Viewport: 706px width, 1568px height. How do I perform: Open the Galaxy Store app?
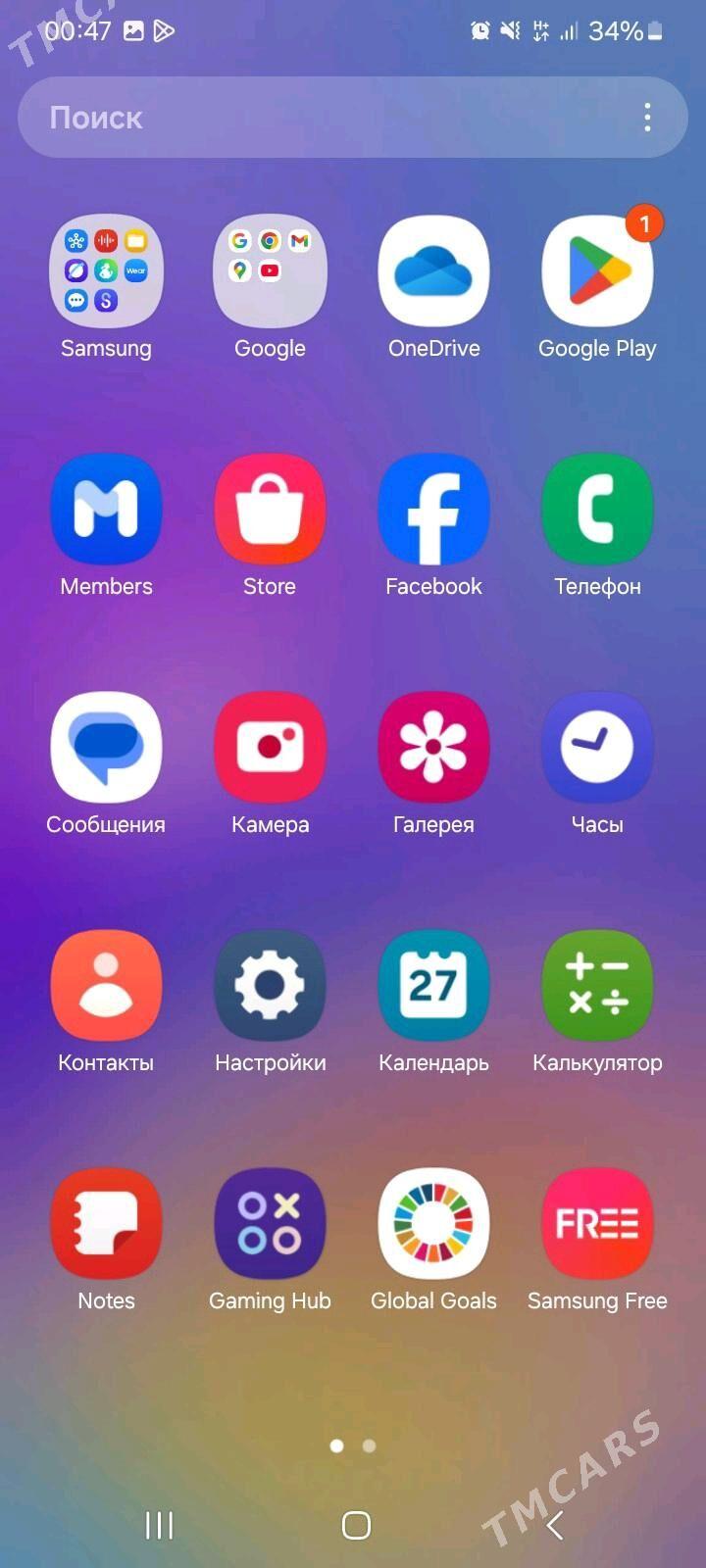(270, 510)
